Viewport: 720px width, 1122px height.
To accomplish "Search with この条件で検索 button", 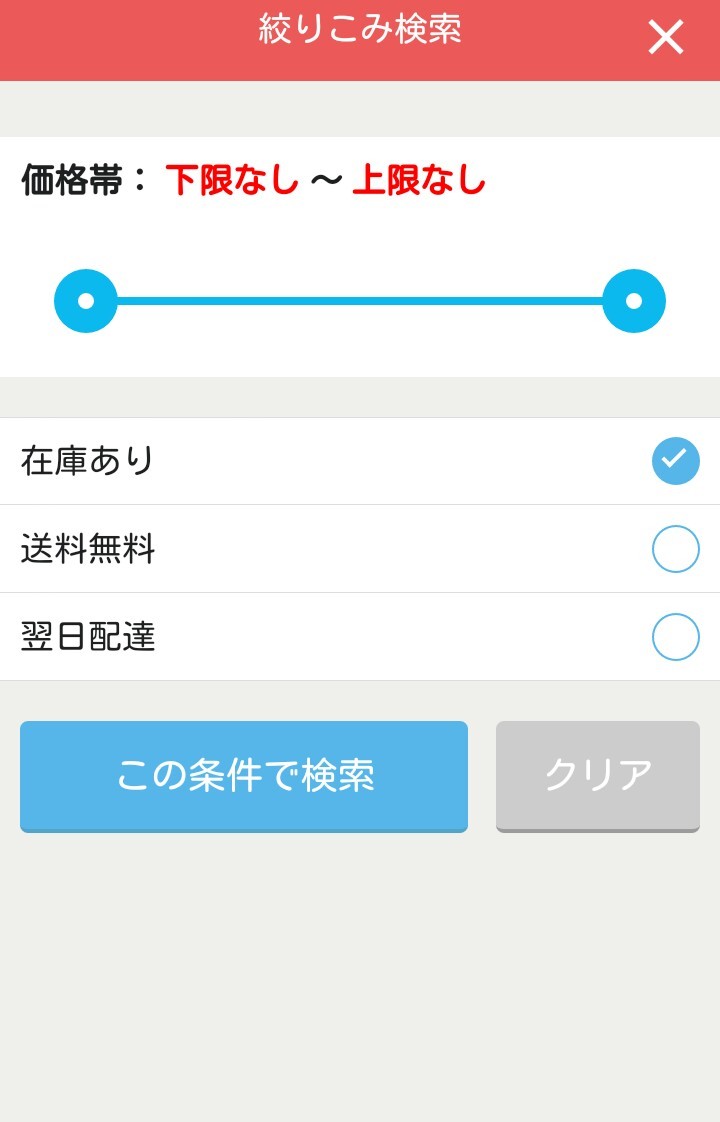I will tap(244, 775).
